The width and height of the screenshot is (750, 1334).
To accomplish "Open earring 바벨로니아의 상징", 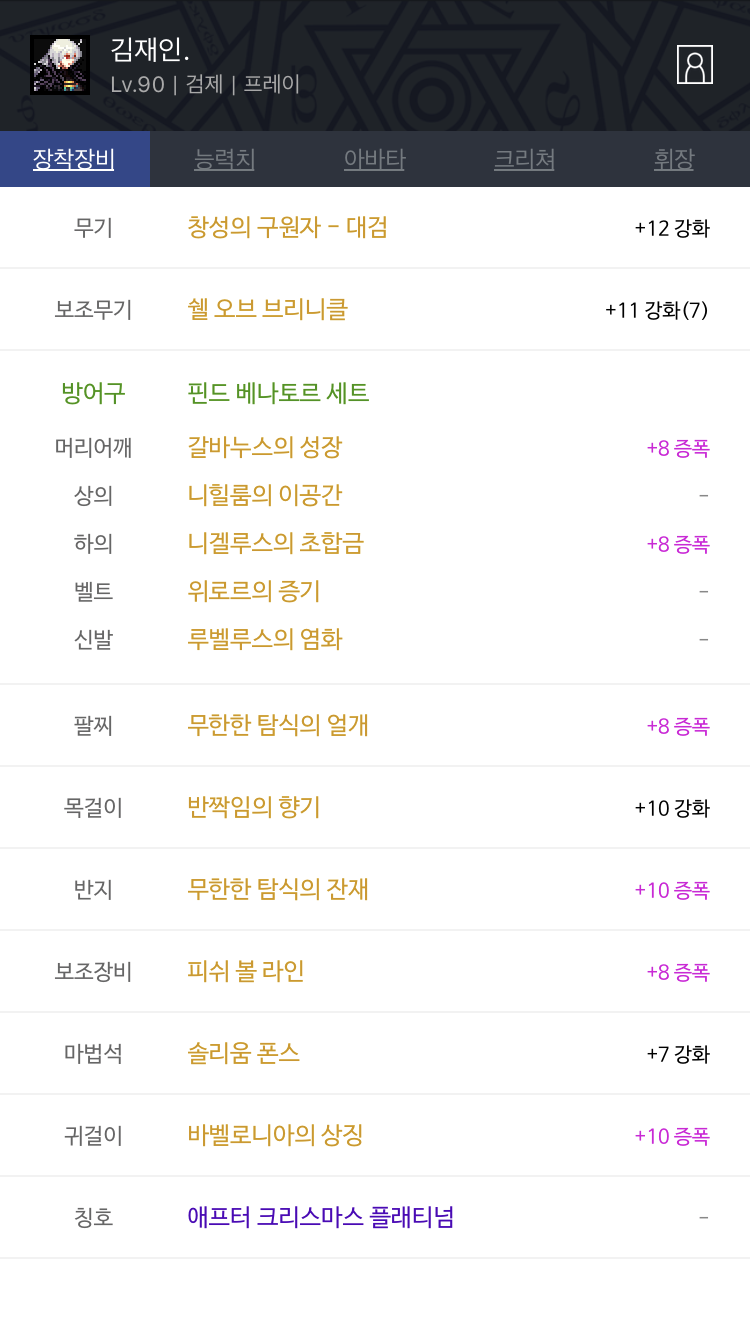I will coord(375,1135).
